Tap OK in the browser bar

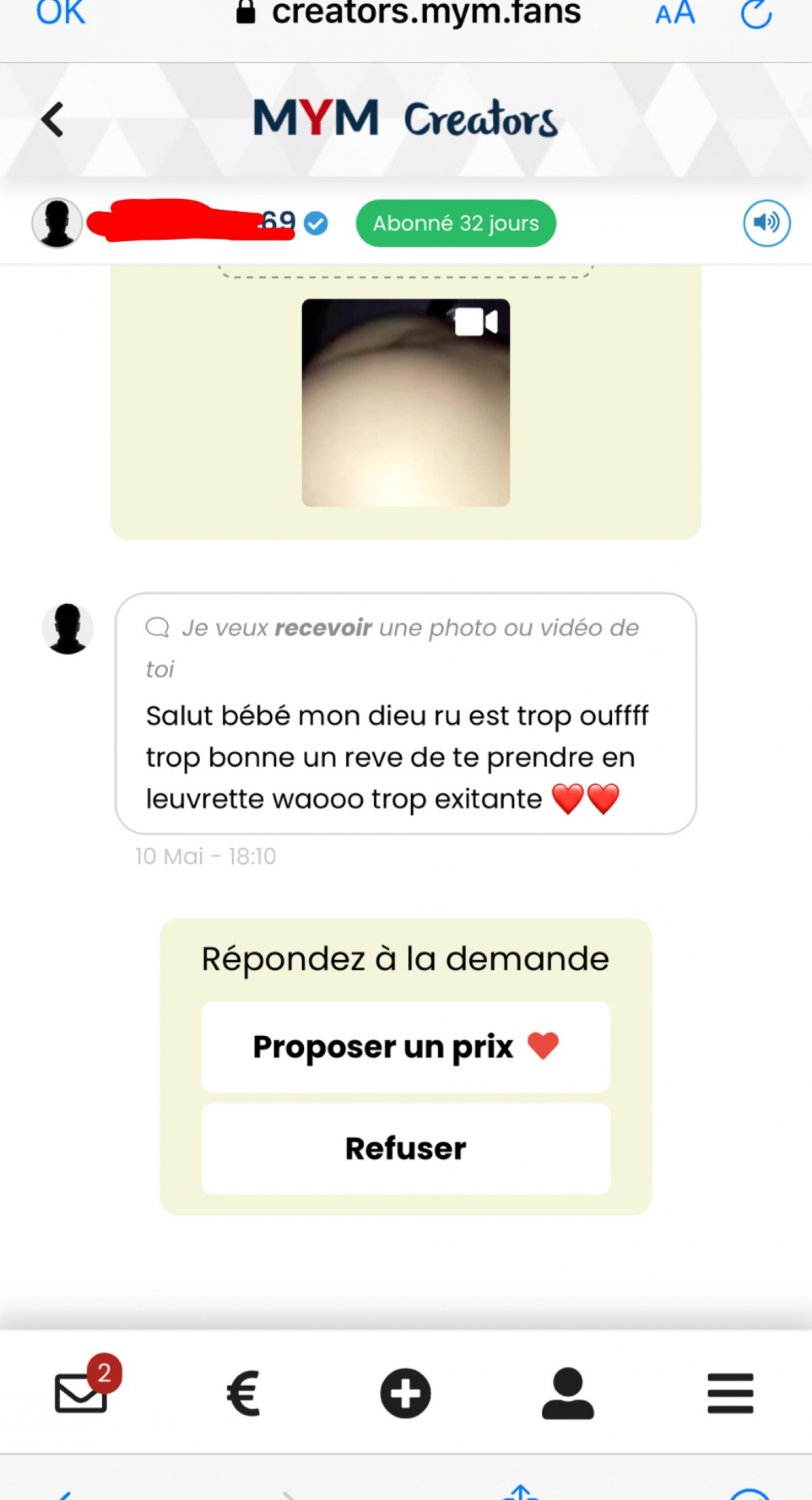(x=60, y=12)
